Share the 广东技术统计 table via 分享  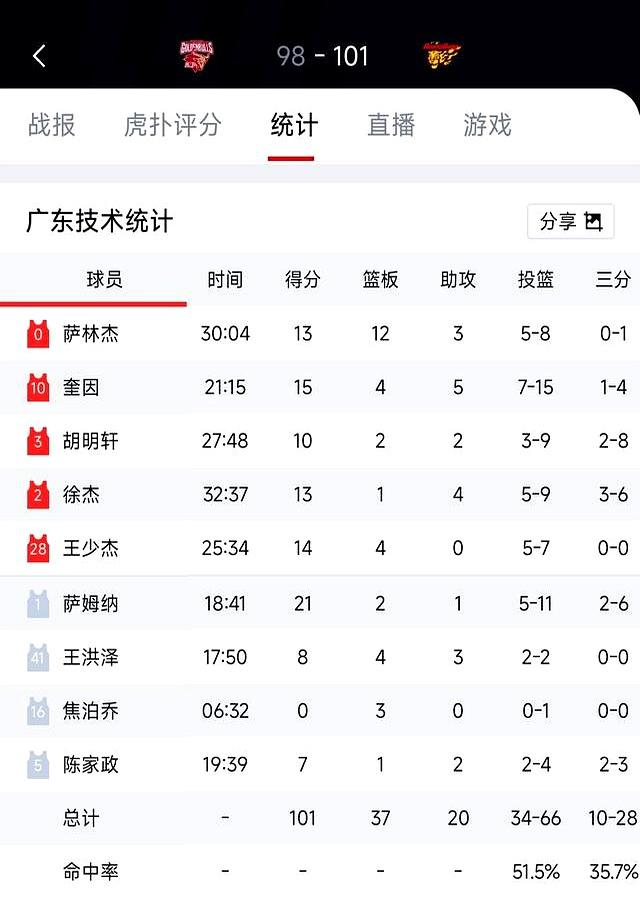coord(570,222)
